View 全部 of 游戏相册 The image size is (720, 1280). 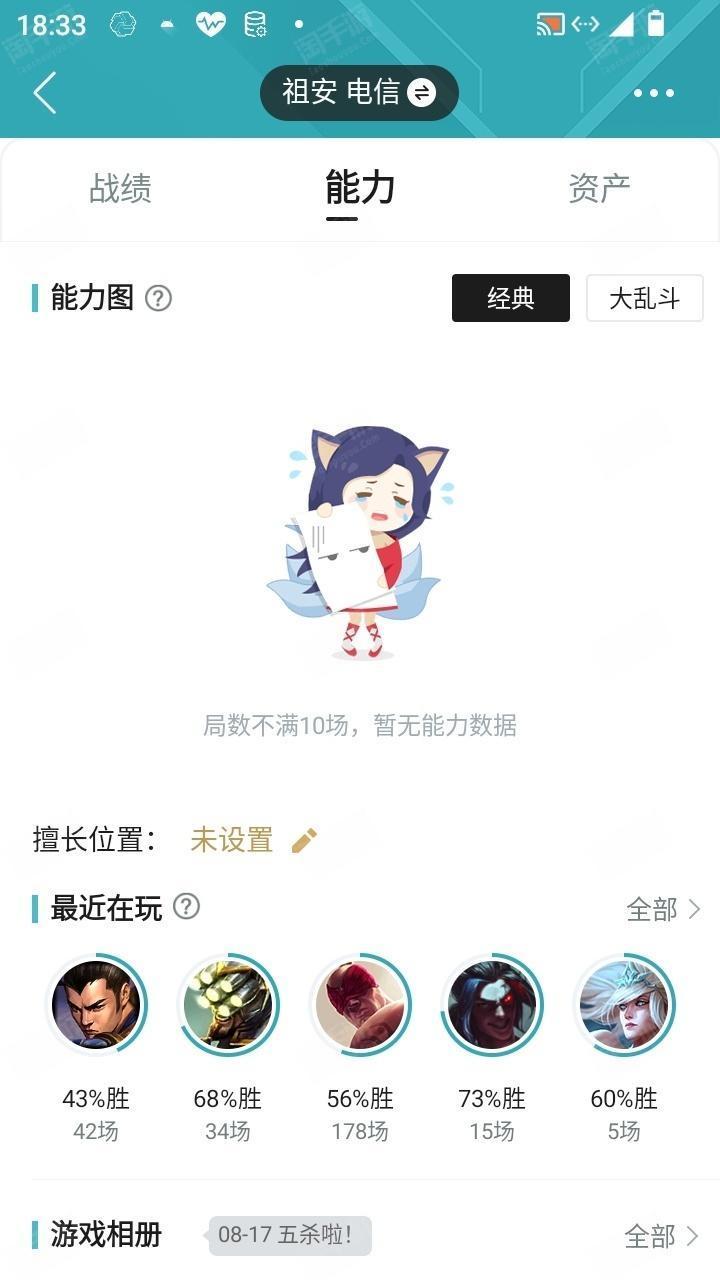(661, 1237)
